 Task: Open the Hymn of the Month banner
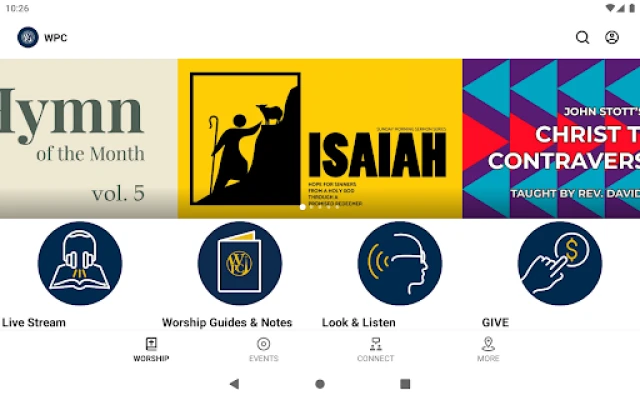(88, 138)
